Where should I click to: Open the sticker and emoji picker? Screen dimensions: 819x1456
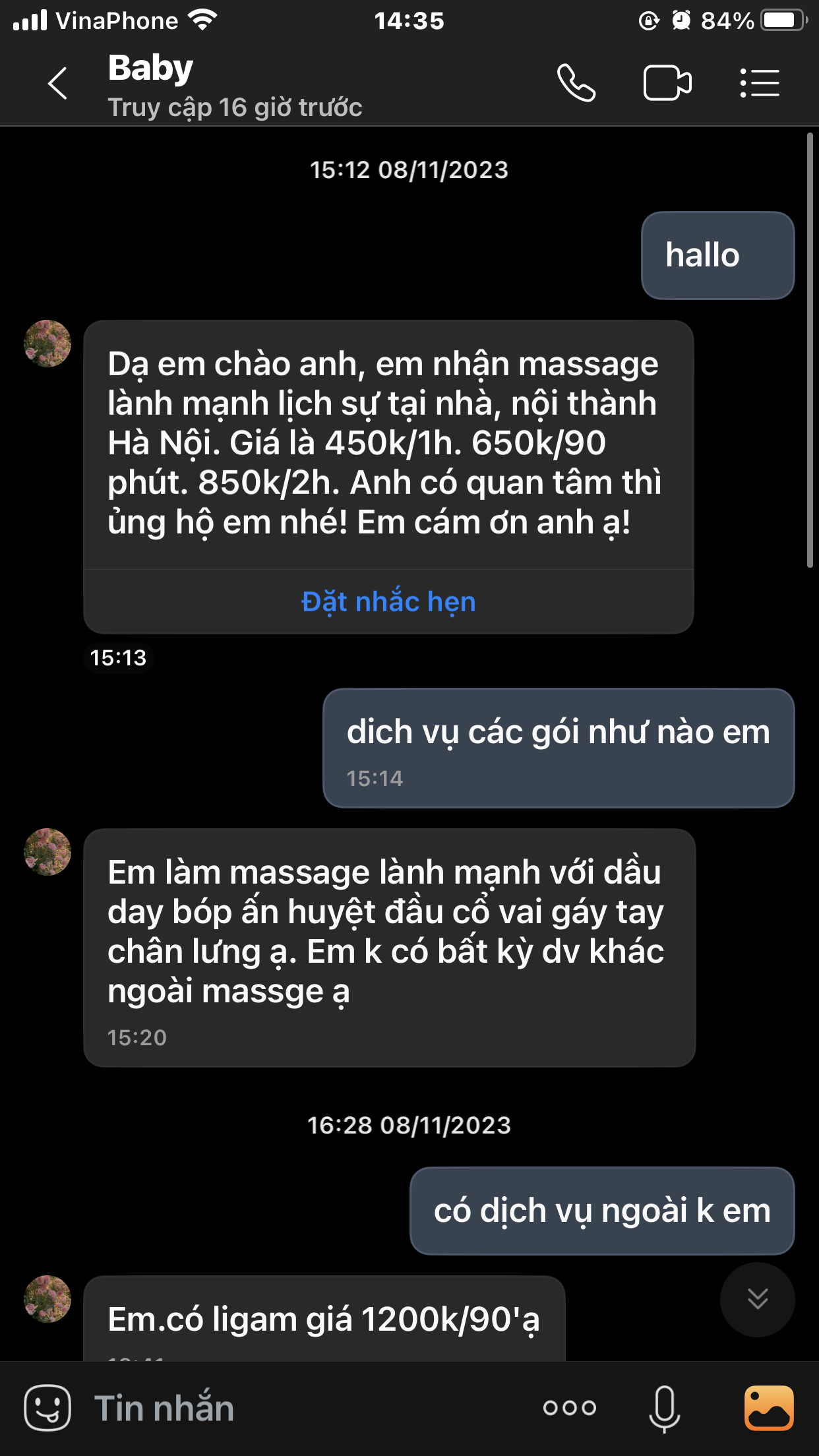(47, 1408)
